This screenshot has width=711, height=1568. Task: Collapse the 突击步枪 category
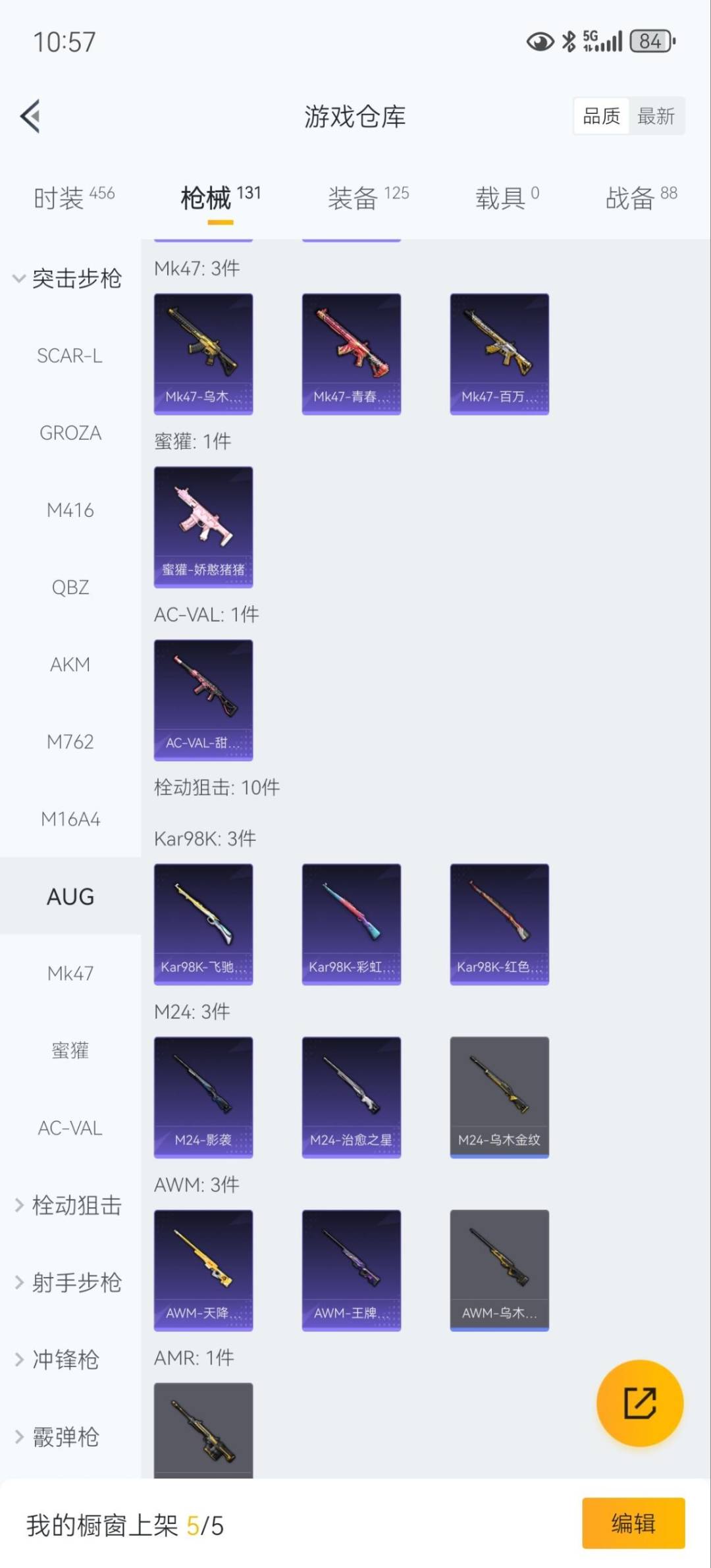pos(68,279)
